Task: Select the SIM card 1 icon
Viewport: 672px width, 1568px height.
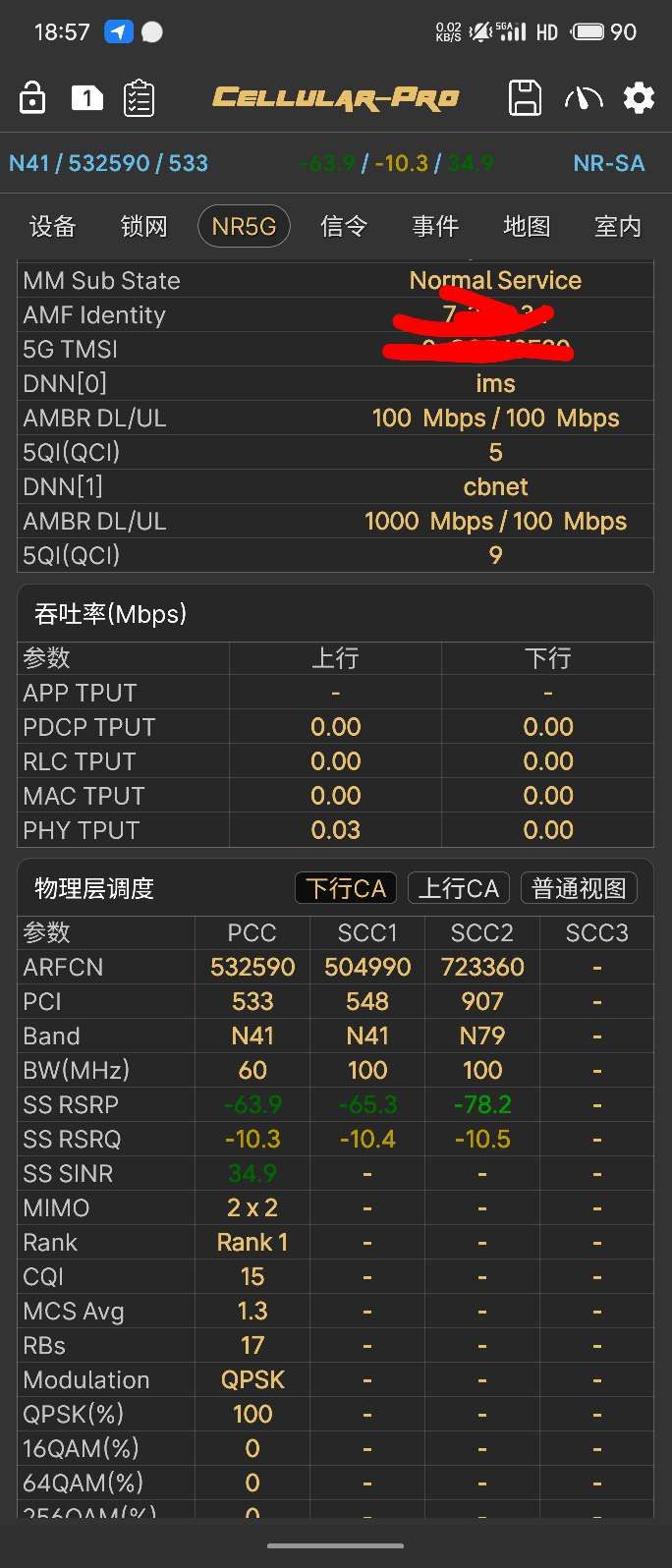Action: click(86, 98)
